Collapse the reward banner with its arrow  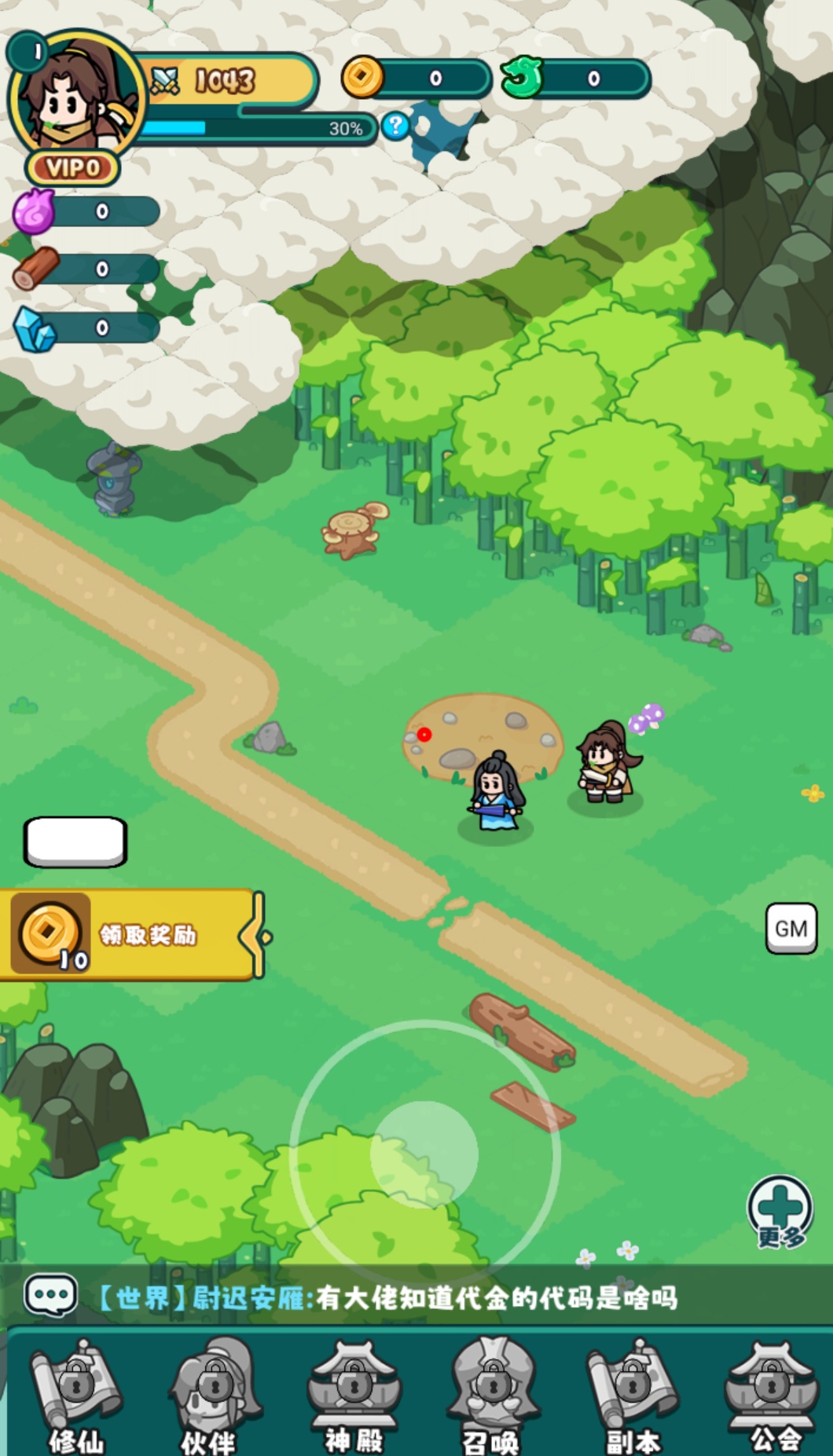tap(257, 937)
